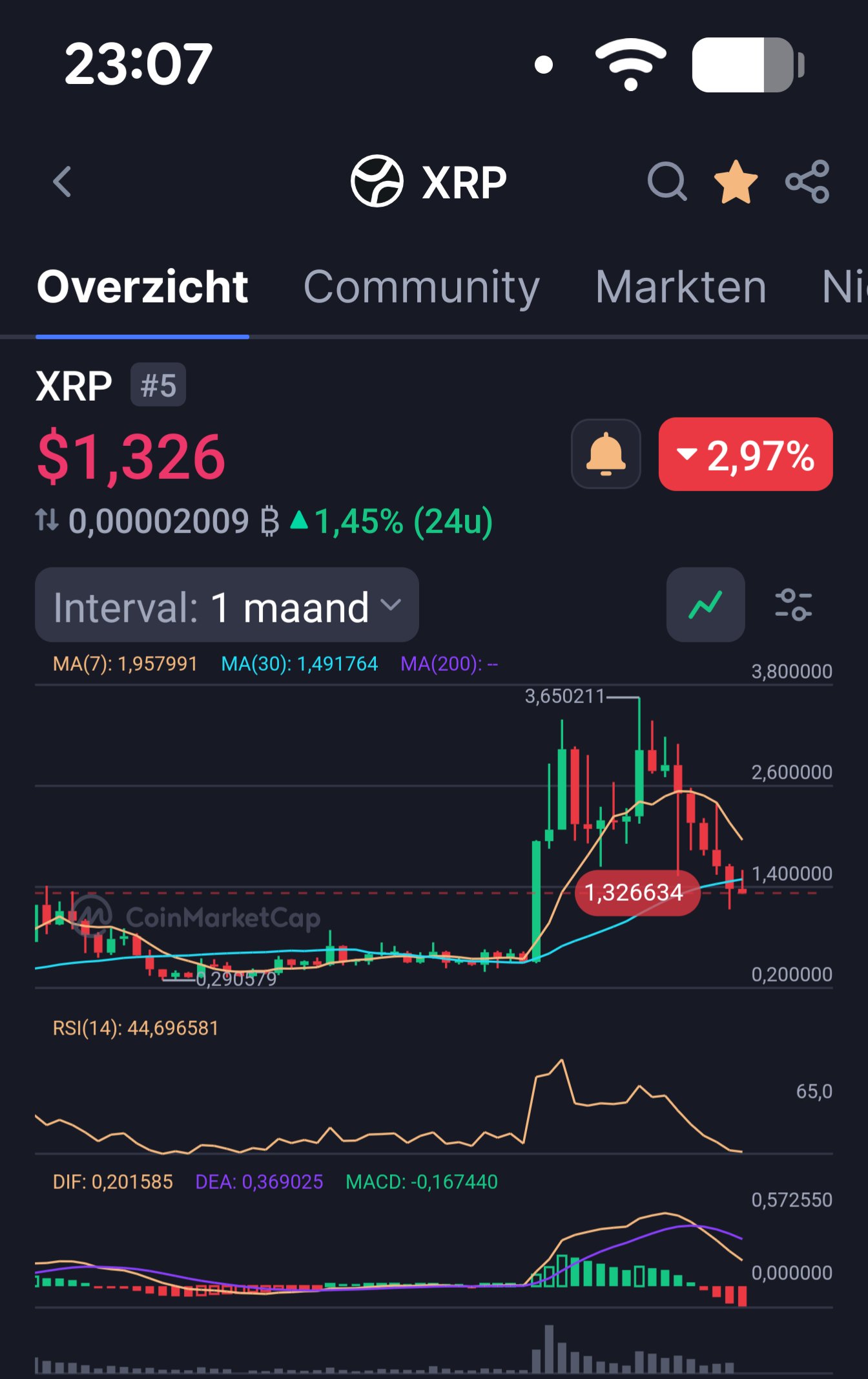Select the Overzicht tab
This screenshot has height=1379, width=868.
[x=143, y=287]
